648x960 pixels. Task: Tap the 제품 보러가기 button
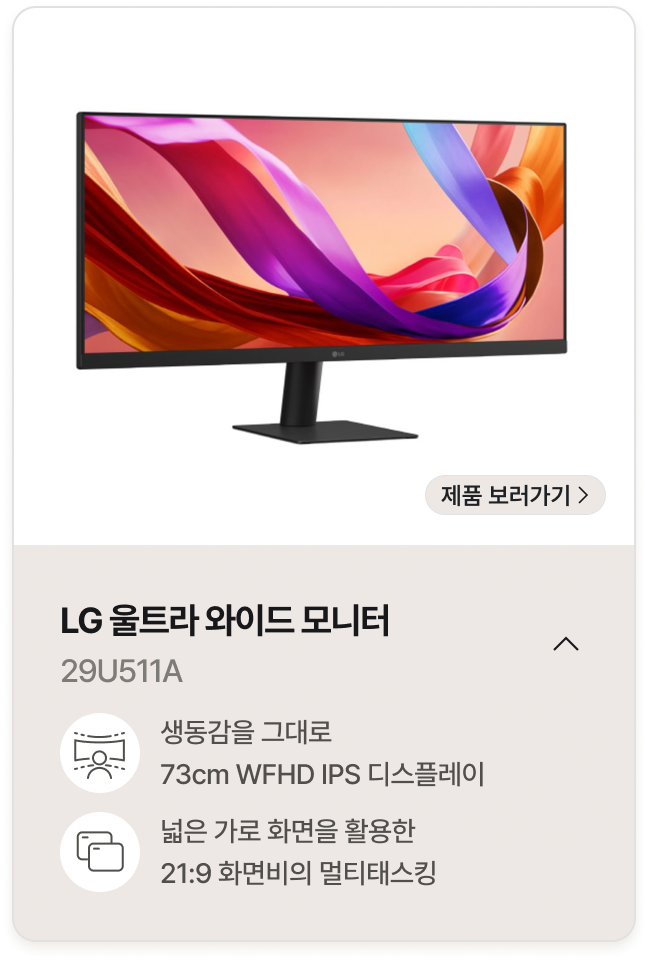click(515, 495)
